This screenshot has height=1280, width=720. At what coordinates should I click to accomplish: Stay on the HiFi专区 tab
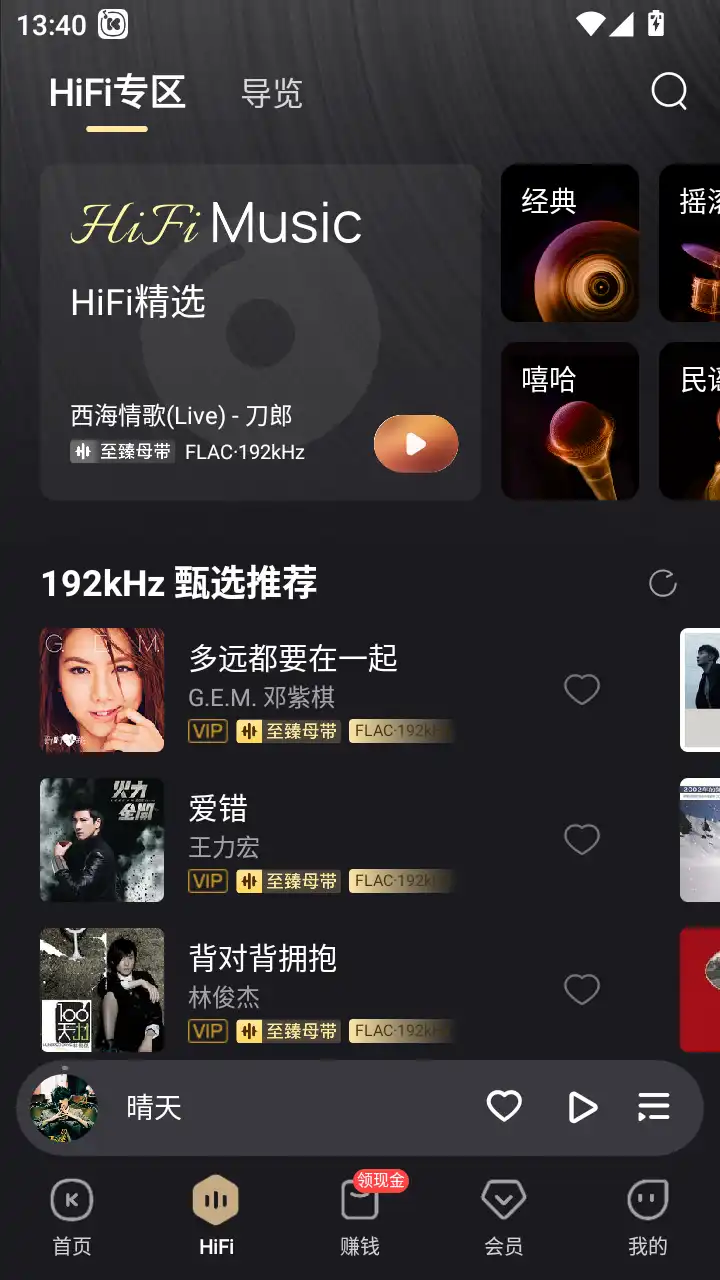click(x=119, y=91)
